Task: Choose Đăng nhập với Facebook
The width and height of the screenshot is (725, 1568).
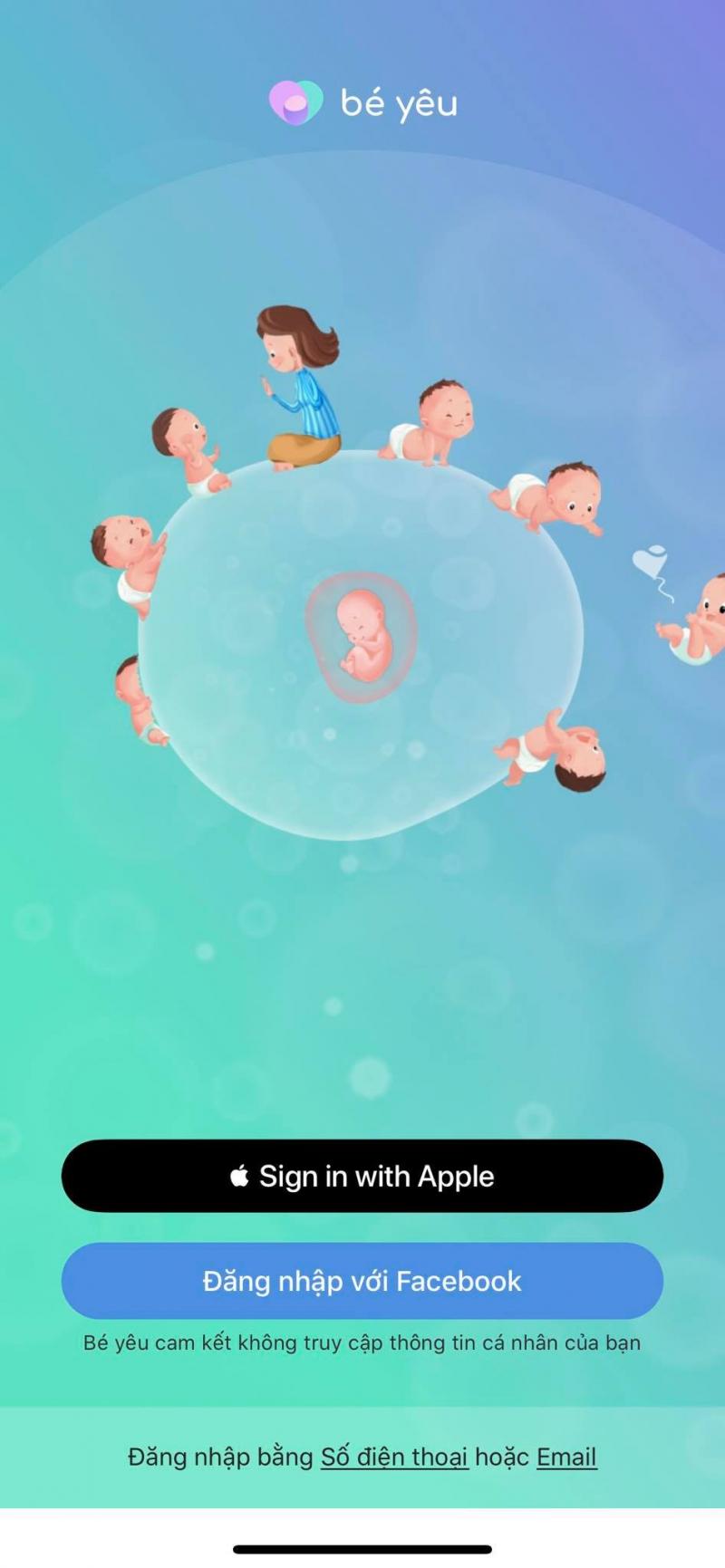Action: [362, 1281]
